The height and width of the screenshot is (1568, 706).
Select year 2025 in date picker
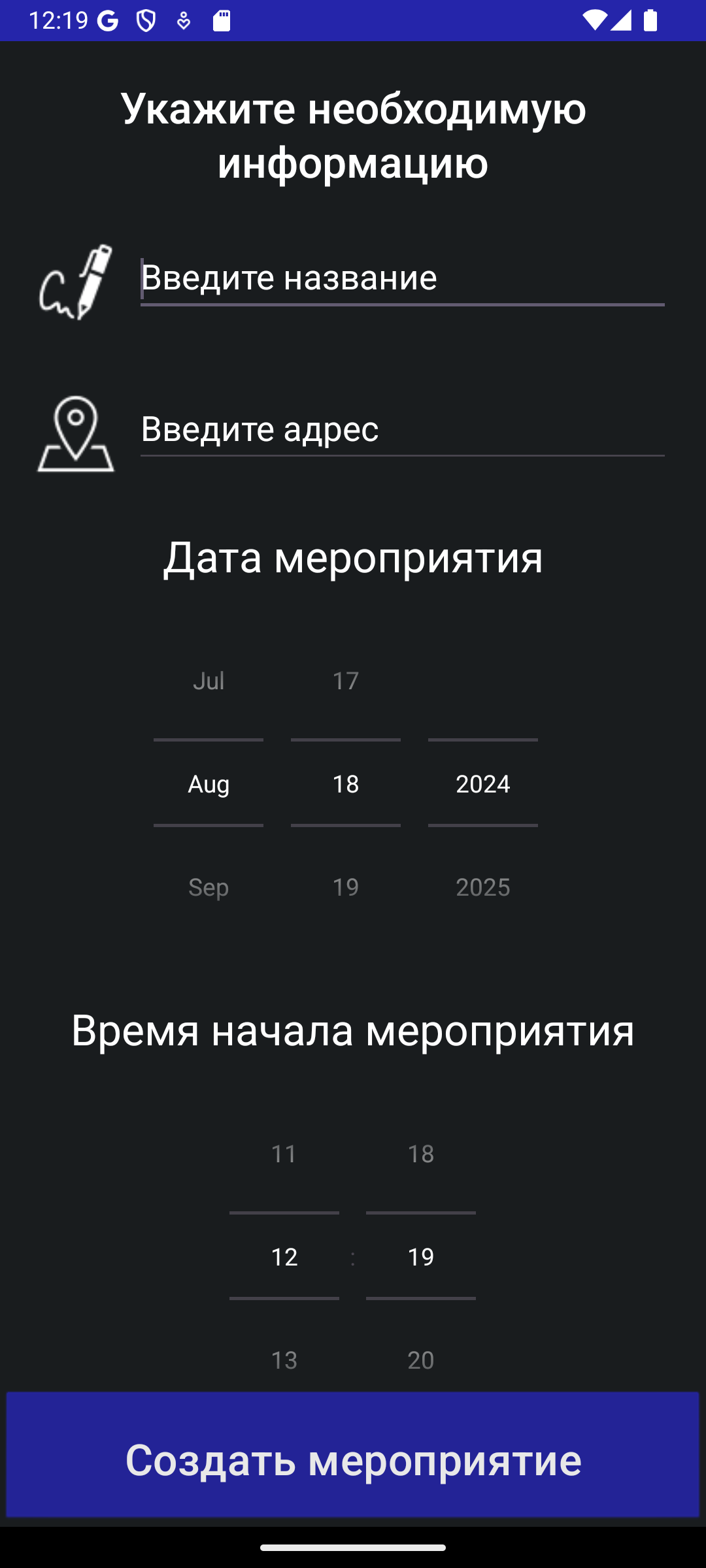[x=483, y=887]
